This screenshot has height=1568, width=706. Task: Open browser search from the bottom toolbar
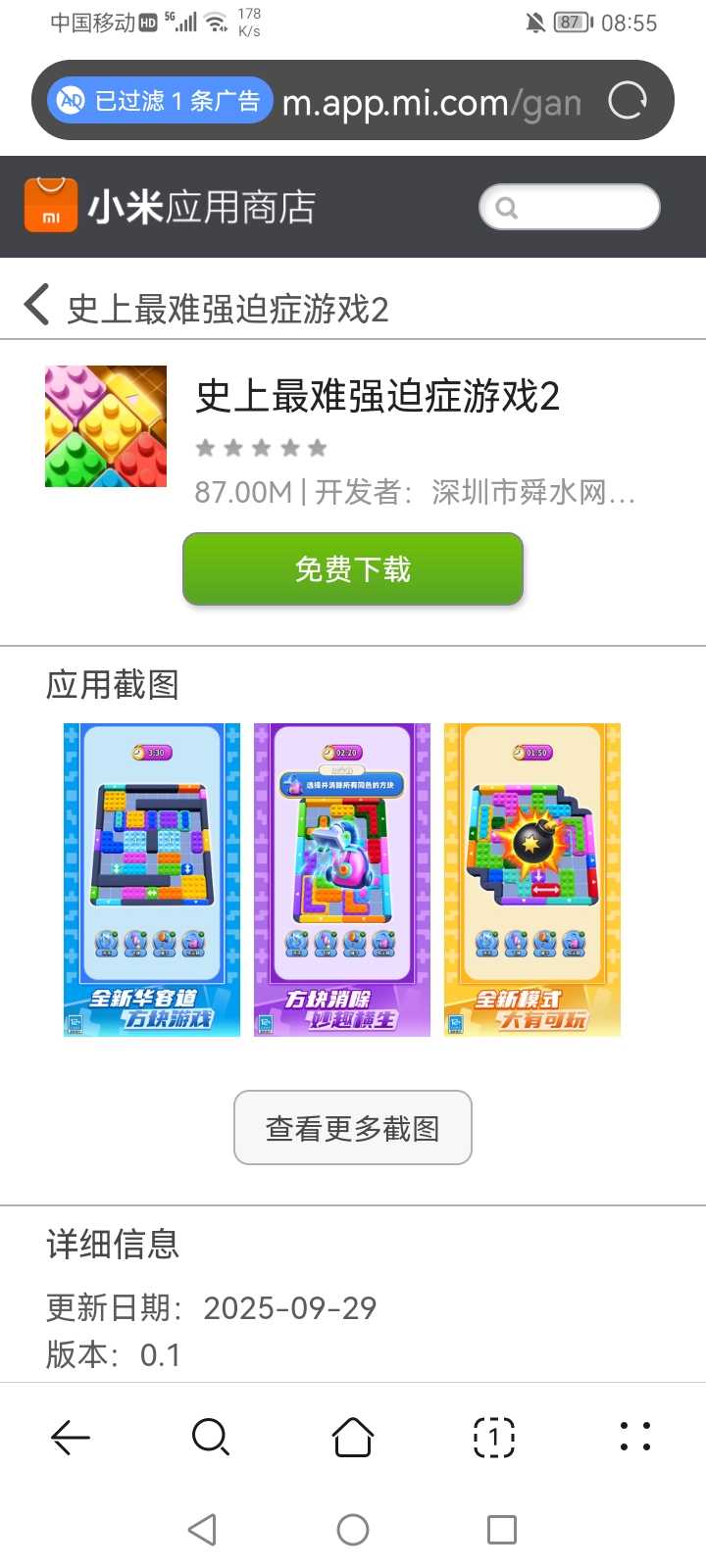(x=211, y=1438)
